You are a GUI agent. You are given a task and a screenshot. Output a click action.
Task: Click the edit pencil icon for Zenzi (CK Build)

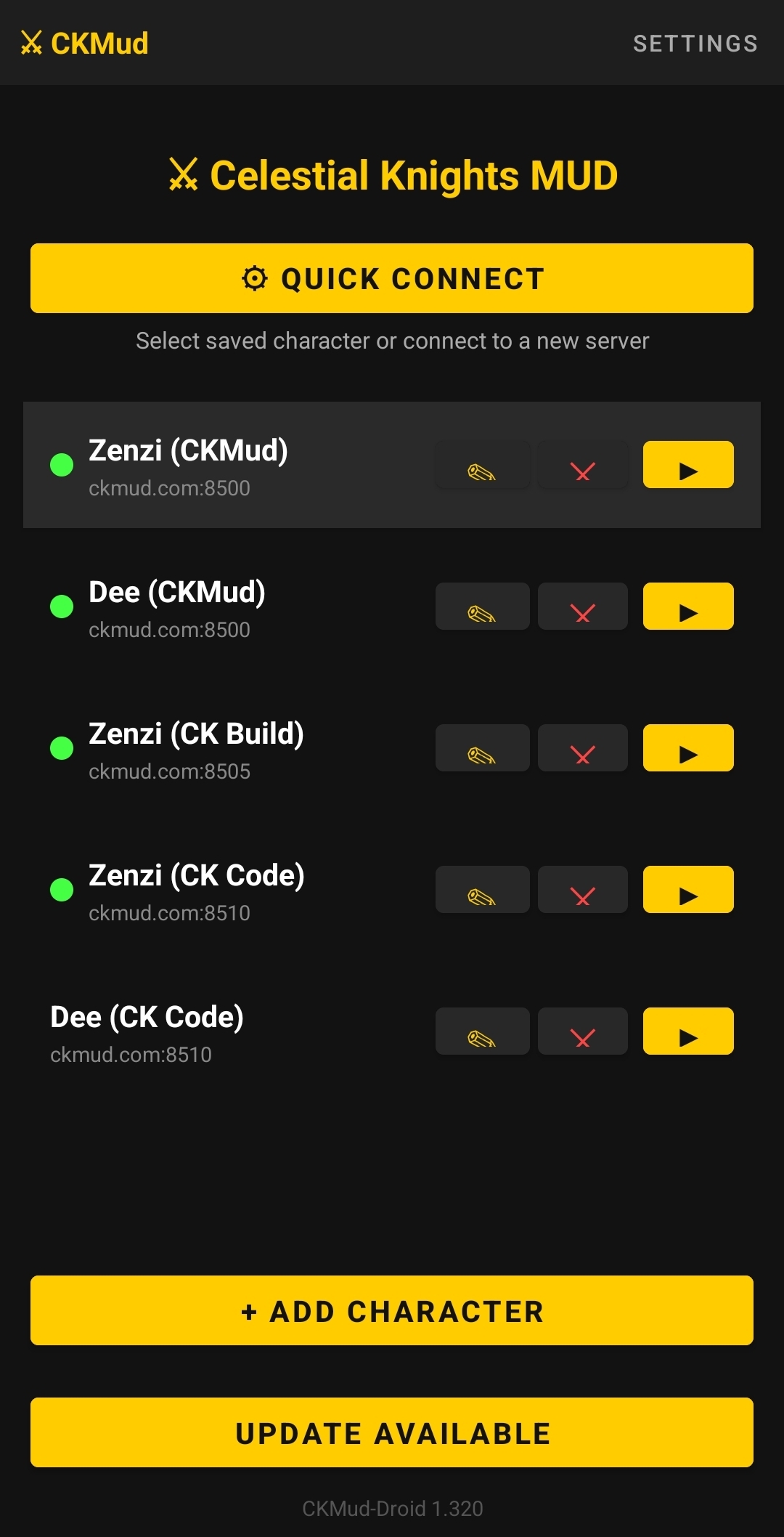(x=482, y=747)
